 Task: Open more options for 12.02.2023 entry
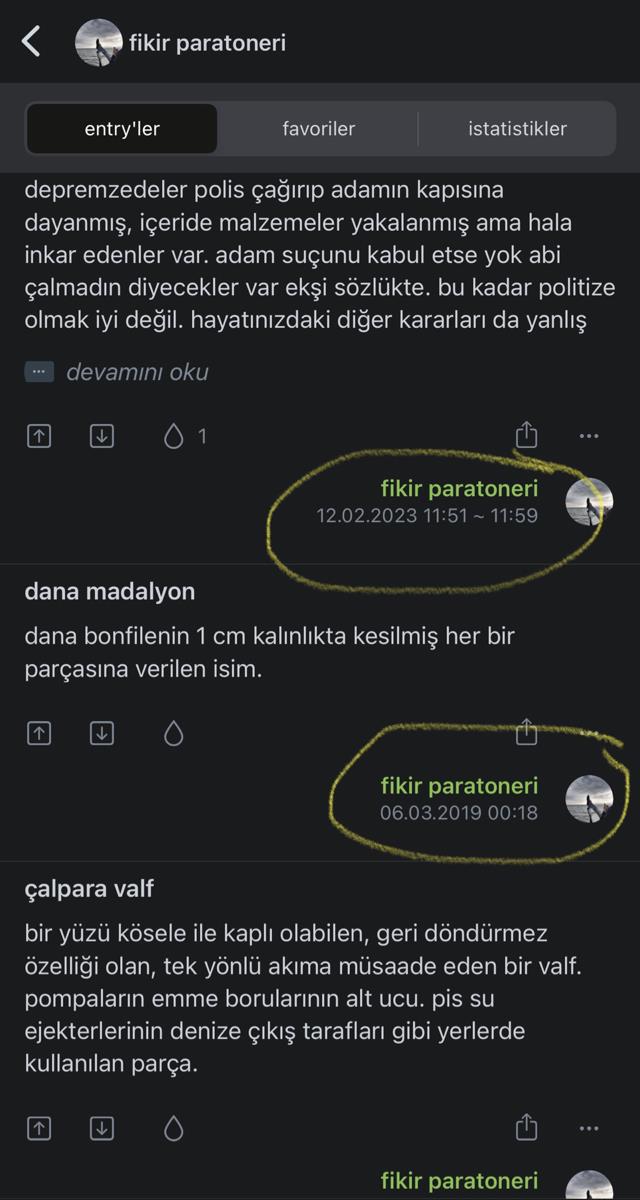pyautogui.click(x=589, y=436)
